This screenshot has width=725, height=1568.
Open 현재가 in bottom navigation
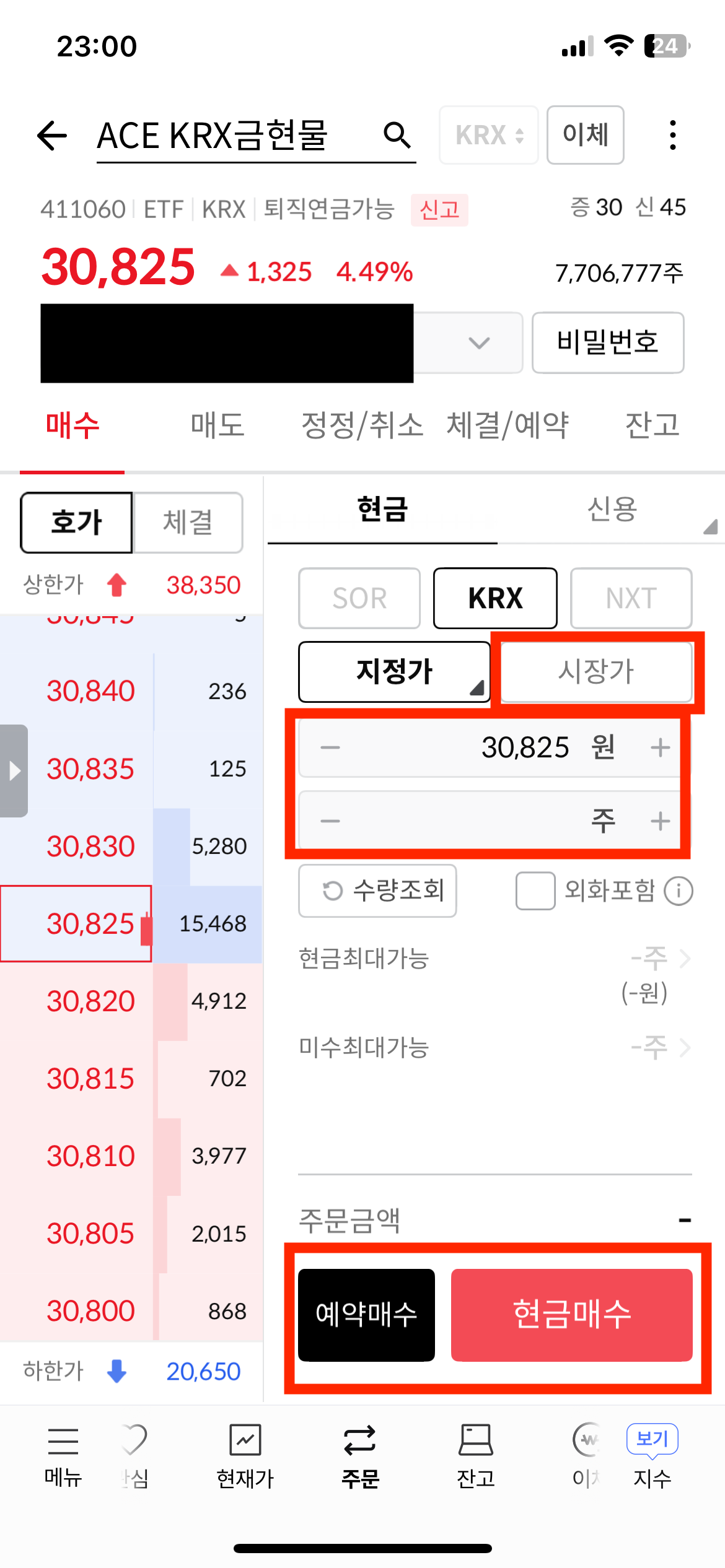(x=245, y=1455)
